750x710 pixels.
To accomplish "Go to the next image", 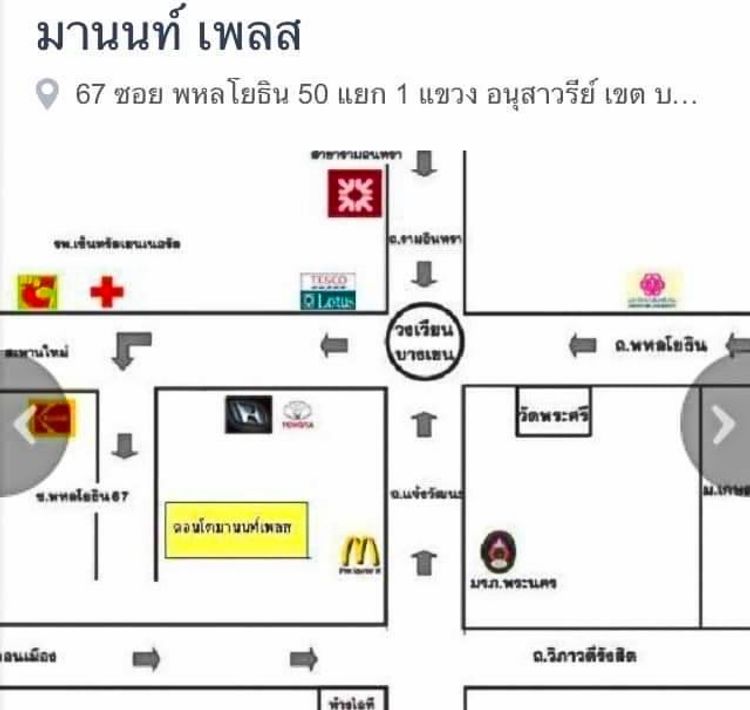I will [x=722, y=425].
